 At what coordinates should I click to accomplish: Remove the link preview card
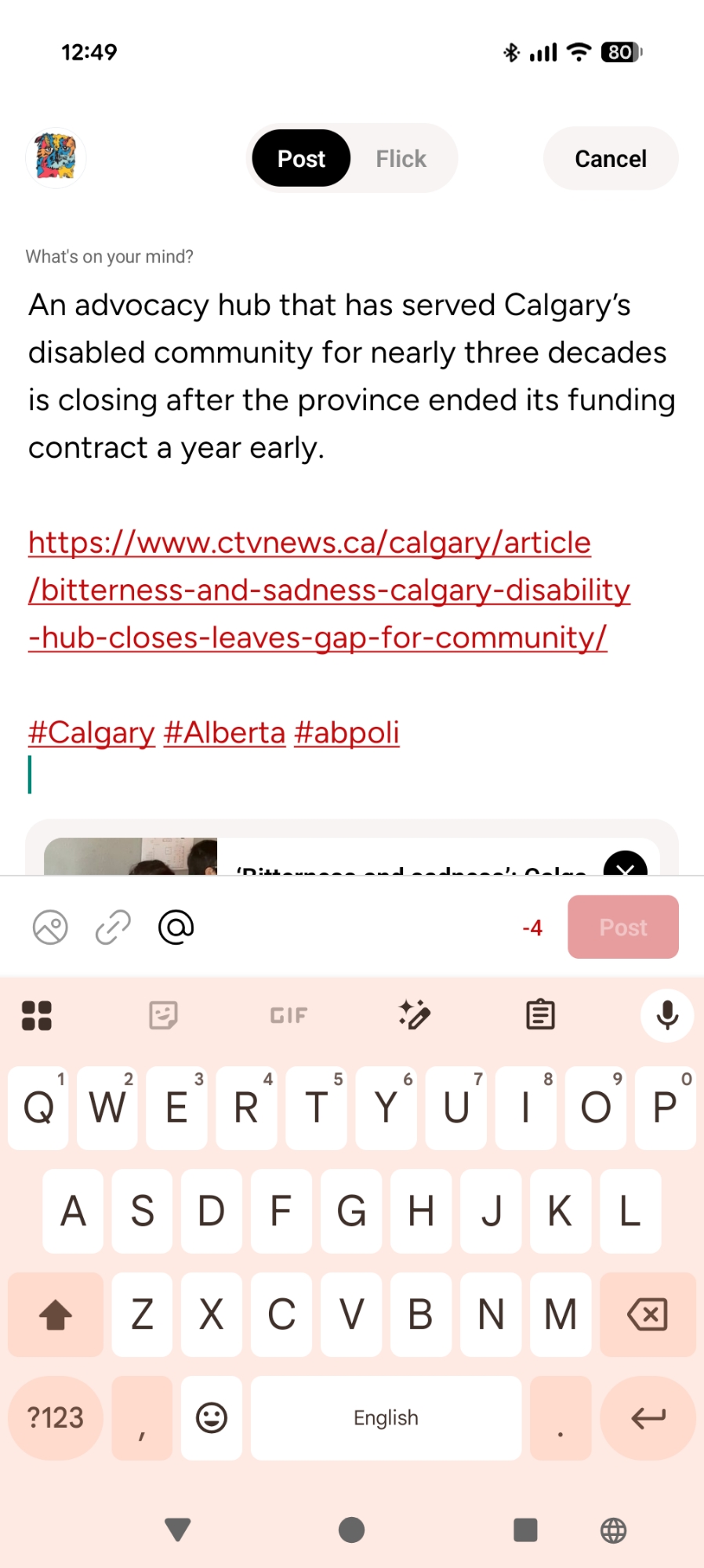625,865
